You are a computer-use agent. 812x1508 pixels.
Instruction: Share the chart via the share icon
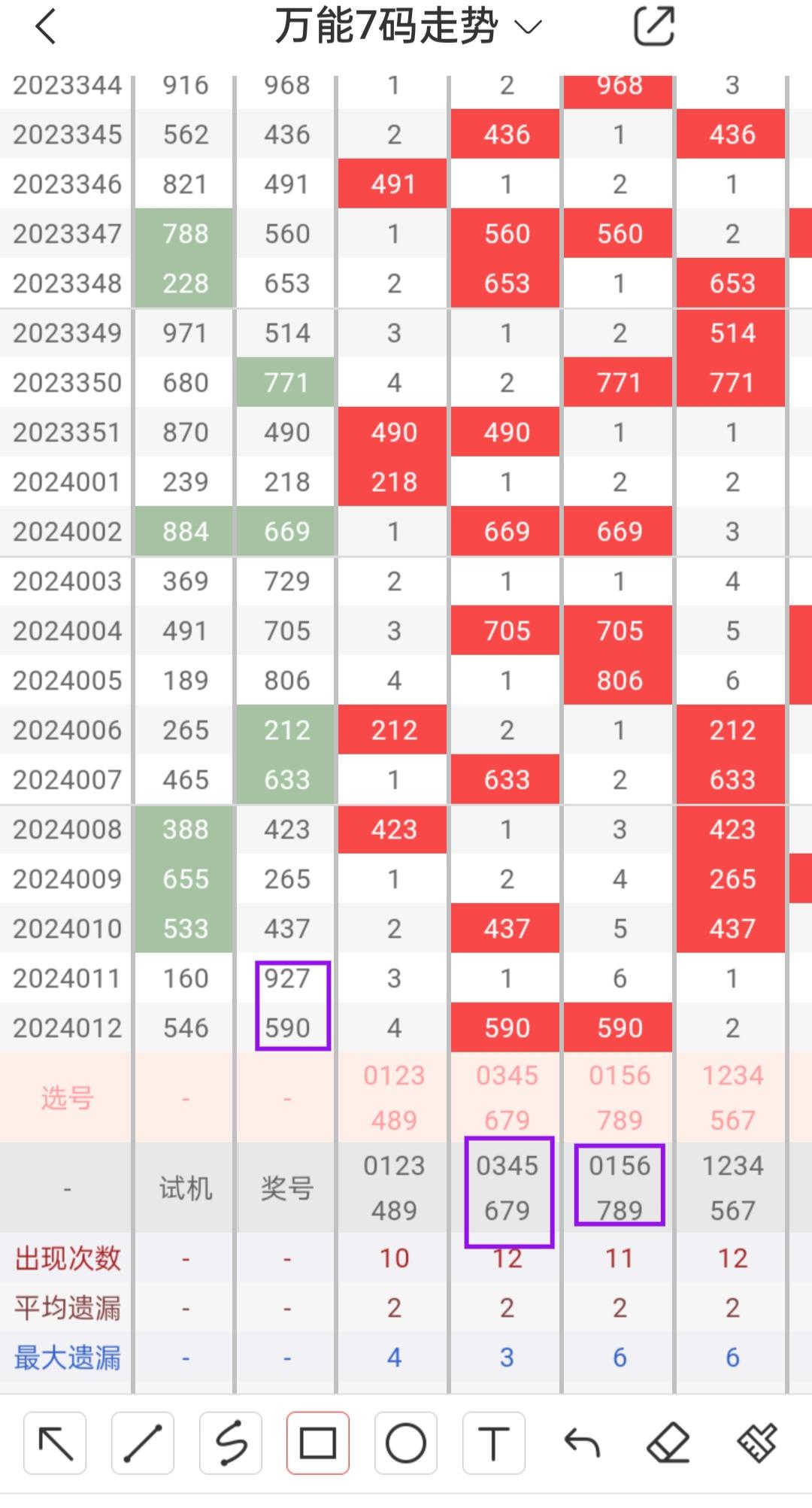coord(653,27)
